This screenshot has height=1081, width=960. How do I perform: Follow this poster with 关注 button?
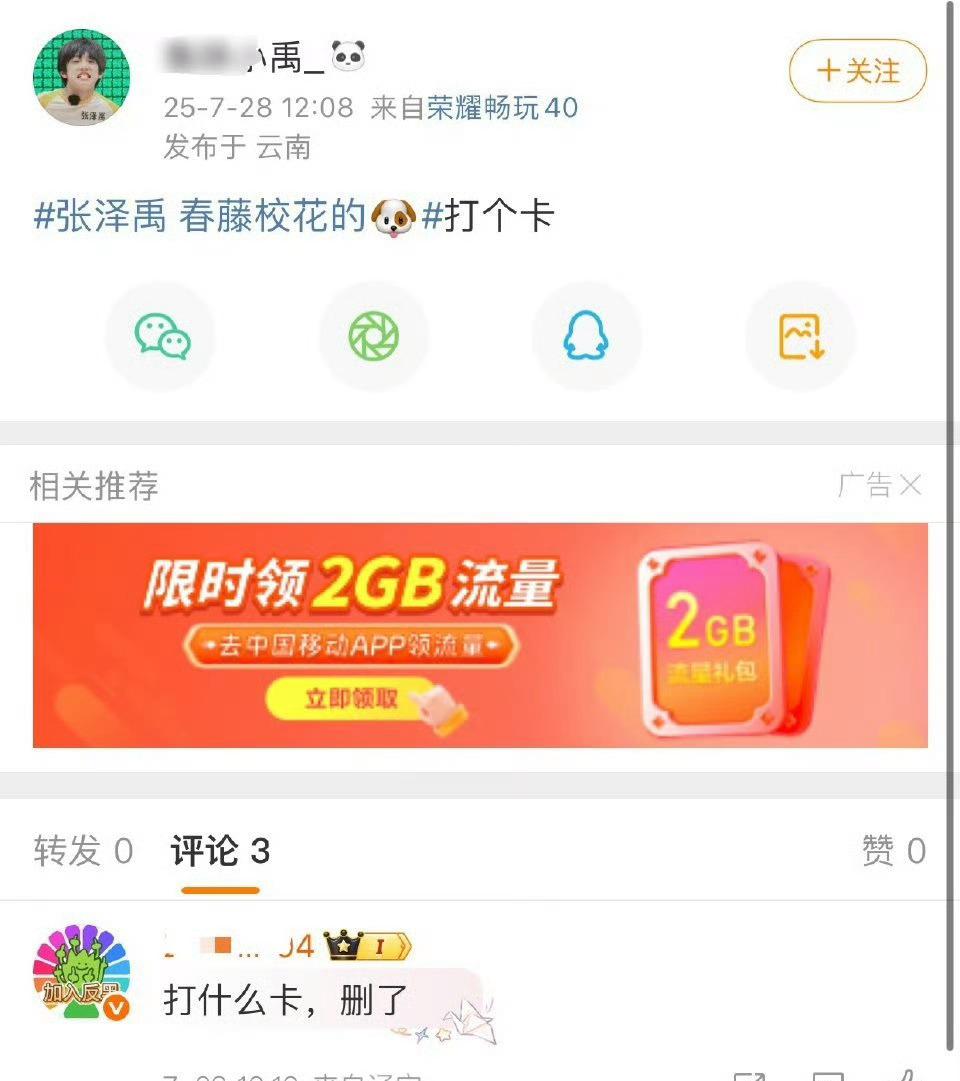point(857,71)
